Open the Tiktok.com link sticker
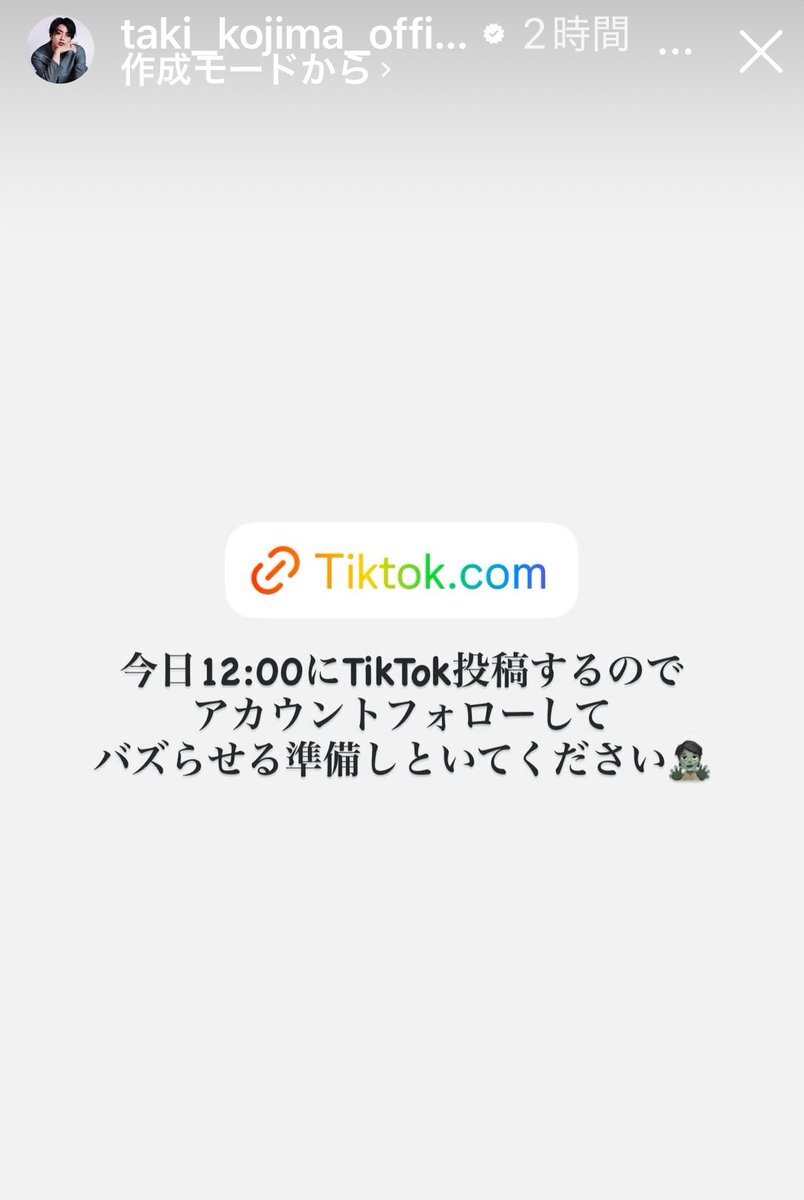The height and width of the screenshot is (1200, 804). click(402, 570)
